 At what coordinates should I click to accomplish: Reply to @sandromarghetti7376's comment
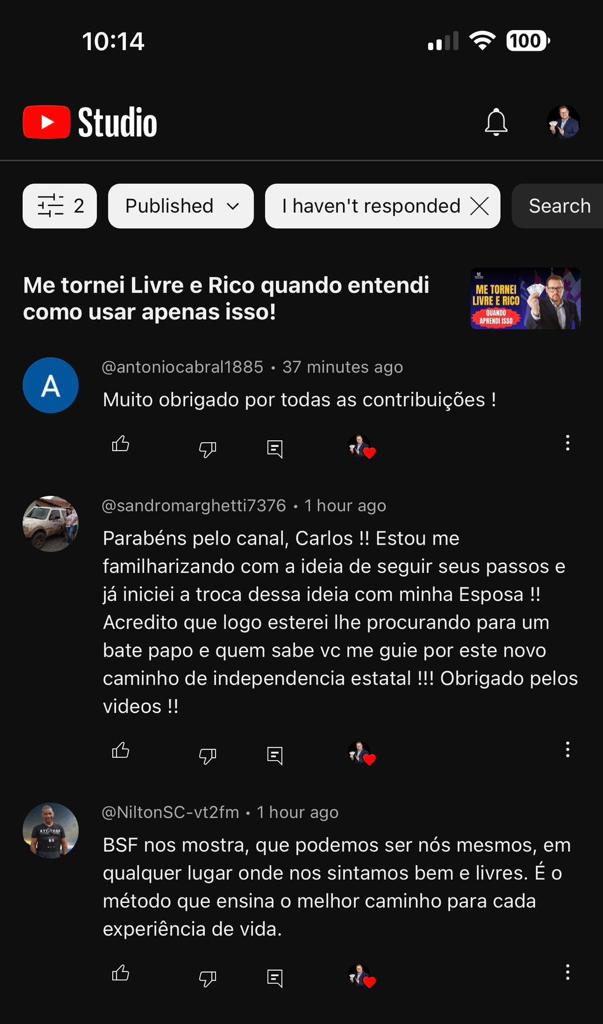click(x=275, y=755)
